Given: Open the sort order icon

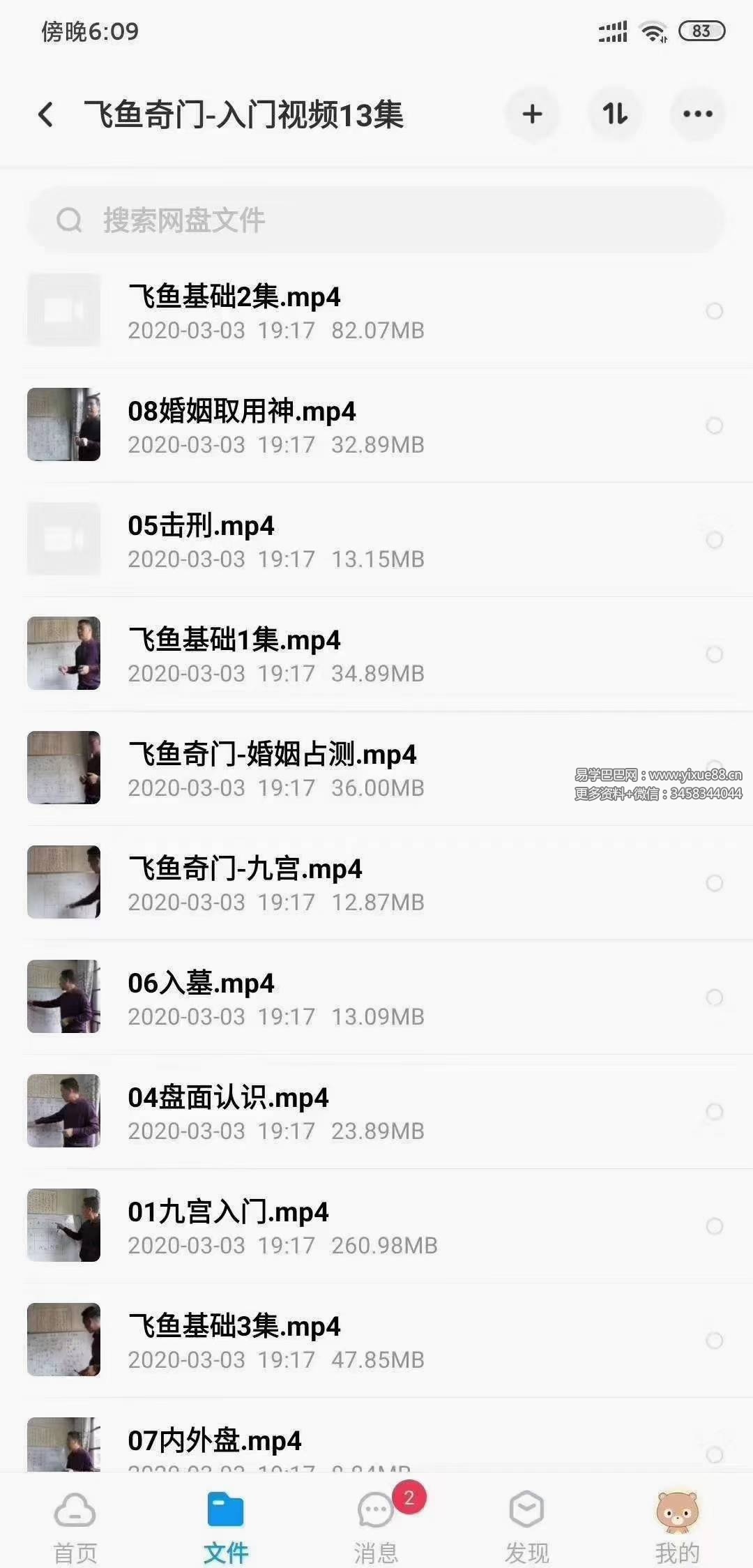Looking at the screenshot, I should pyautogui.click(x=615, y=114).
